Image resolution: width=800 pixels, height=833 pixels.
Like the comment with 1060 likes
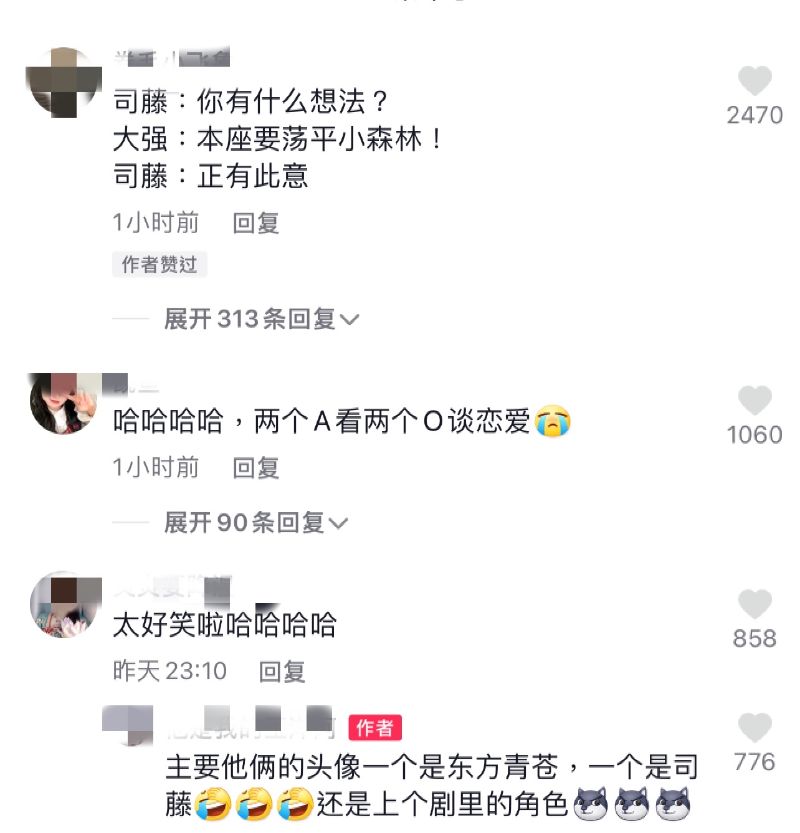tap(754, 401)
